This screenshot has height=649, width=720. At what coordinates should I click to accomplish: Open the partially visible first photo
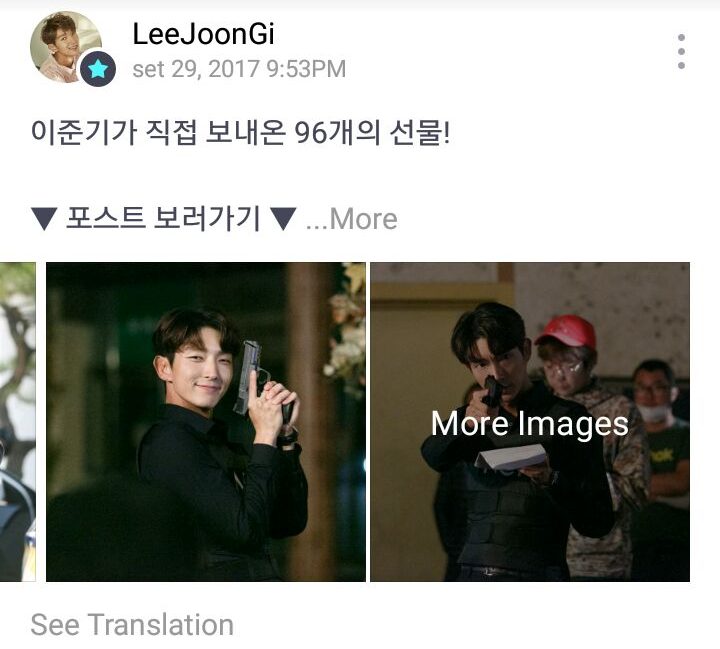[x=17, y=421]
